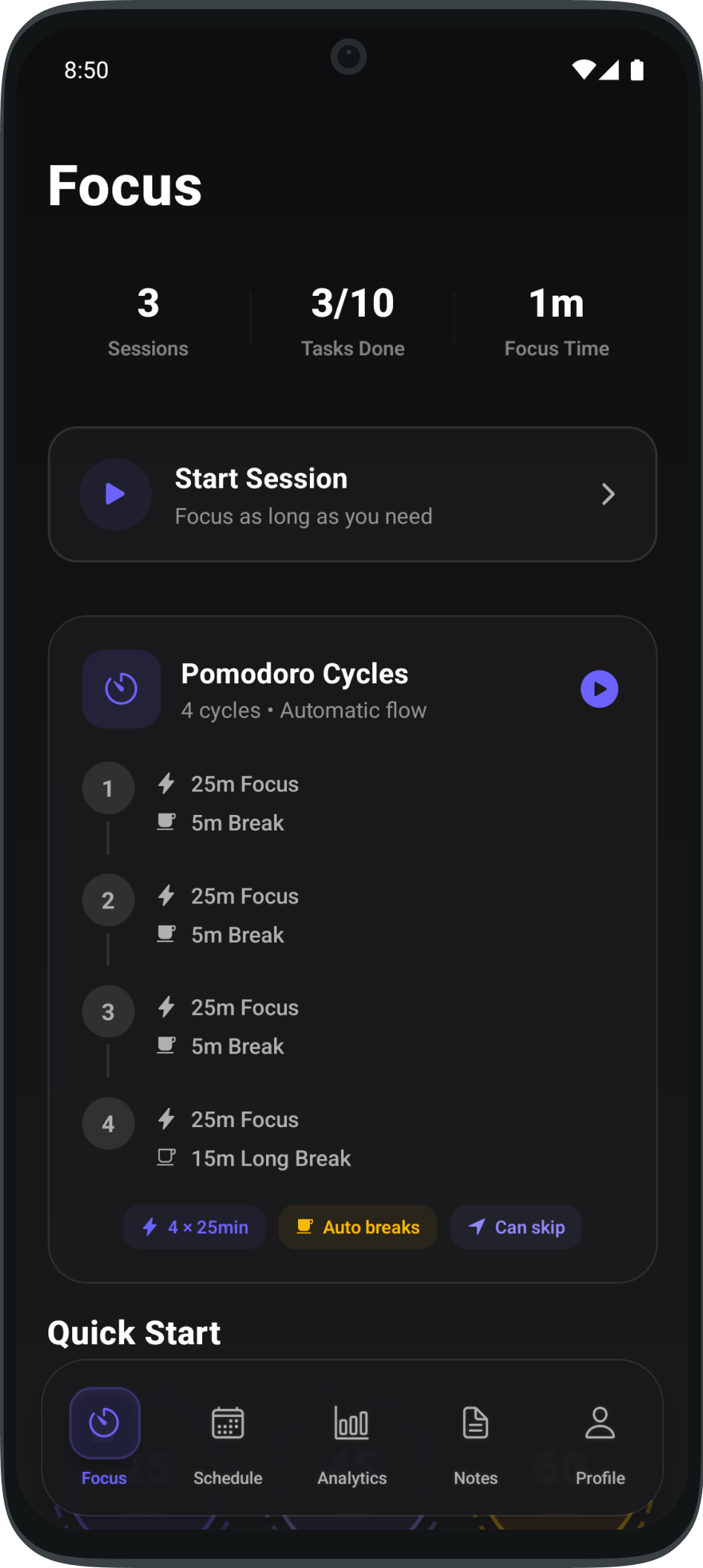Toggle the 4 × 25min setting
Viewport: 703px width, 1568px height.
(194, 1227)
